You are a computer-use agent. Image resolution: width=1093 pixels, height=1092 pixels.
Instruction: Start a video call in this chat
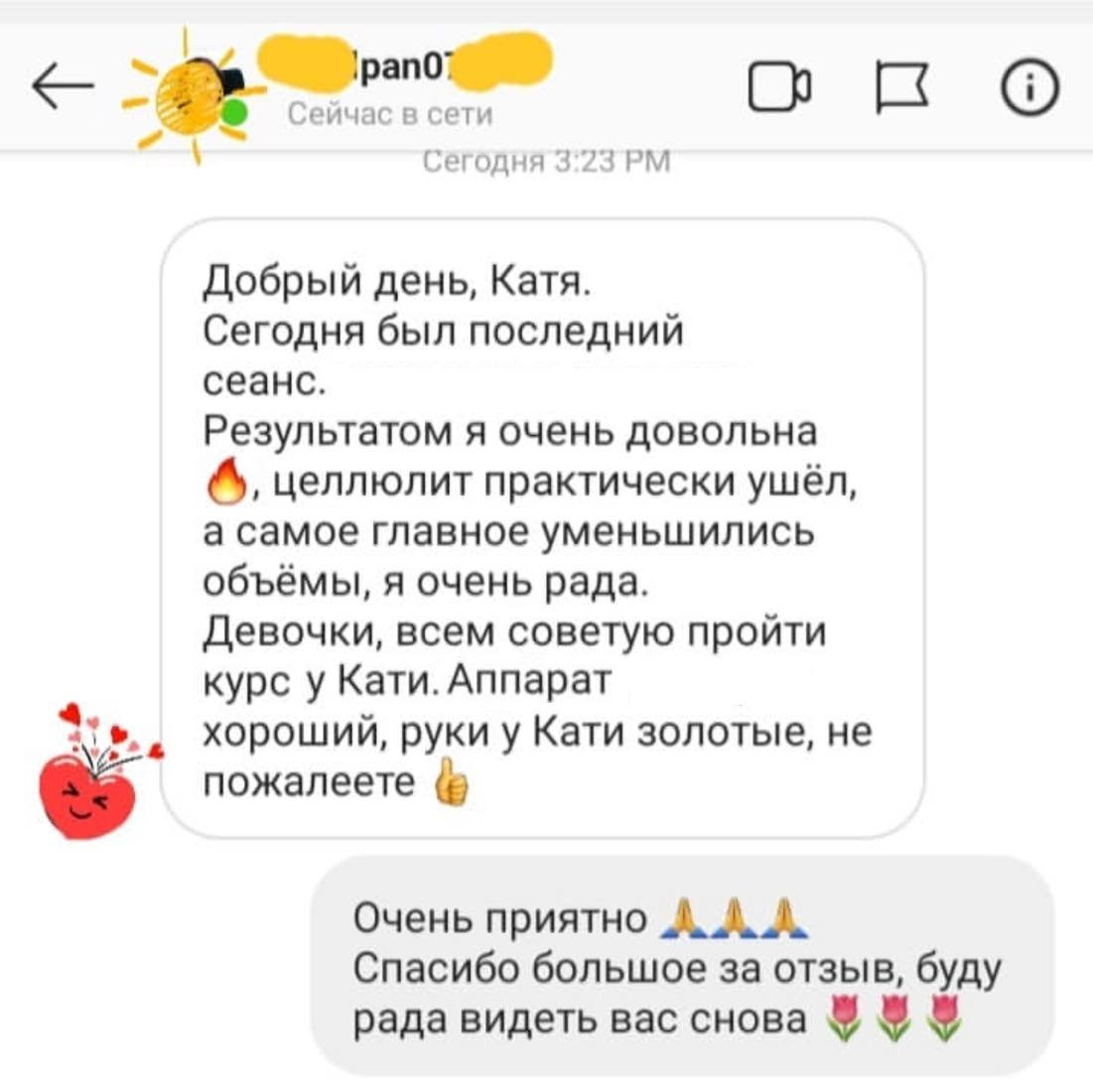[x=778, y=88]
